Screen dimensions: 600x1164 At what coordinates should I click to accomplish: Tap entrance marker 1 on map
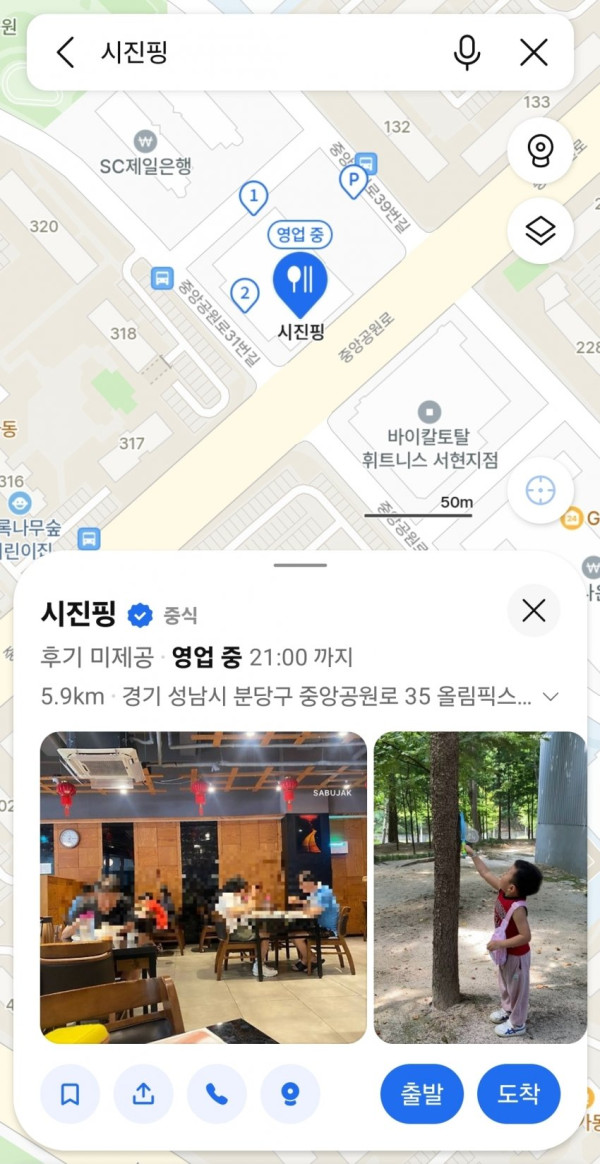pos(253,198)
